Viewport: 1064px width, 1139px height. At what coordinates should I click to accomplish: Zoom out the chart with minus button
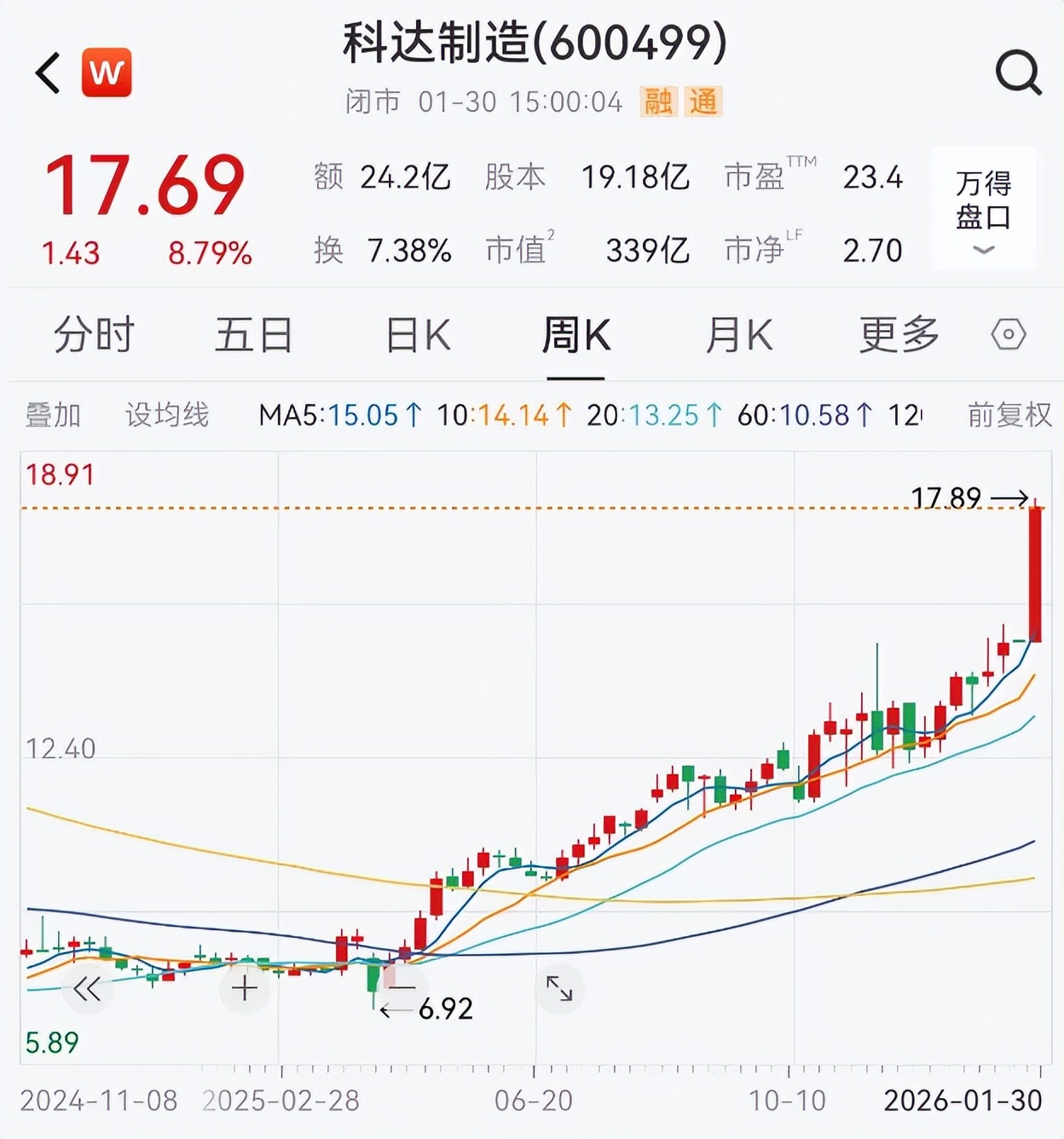click(402, 987)
